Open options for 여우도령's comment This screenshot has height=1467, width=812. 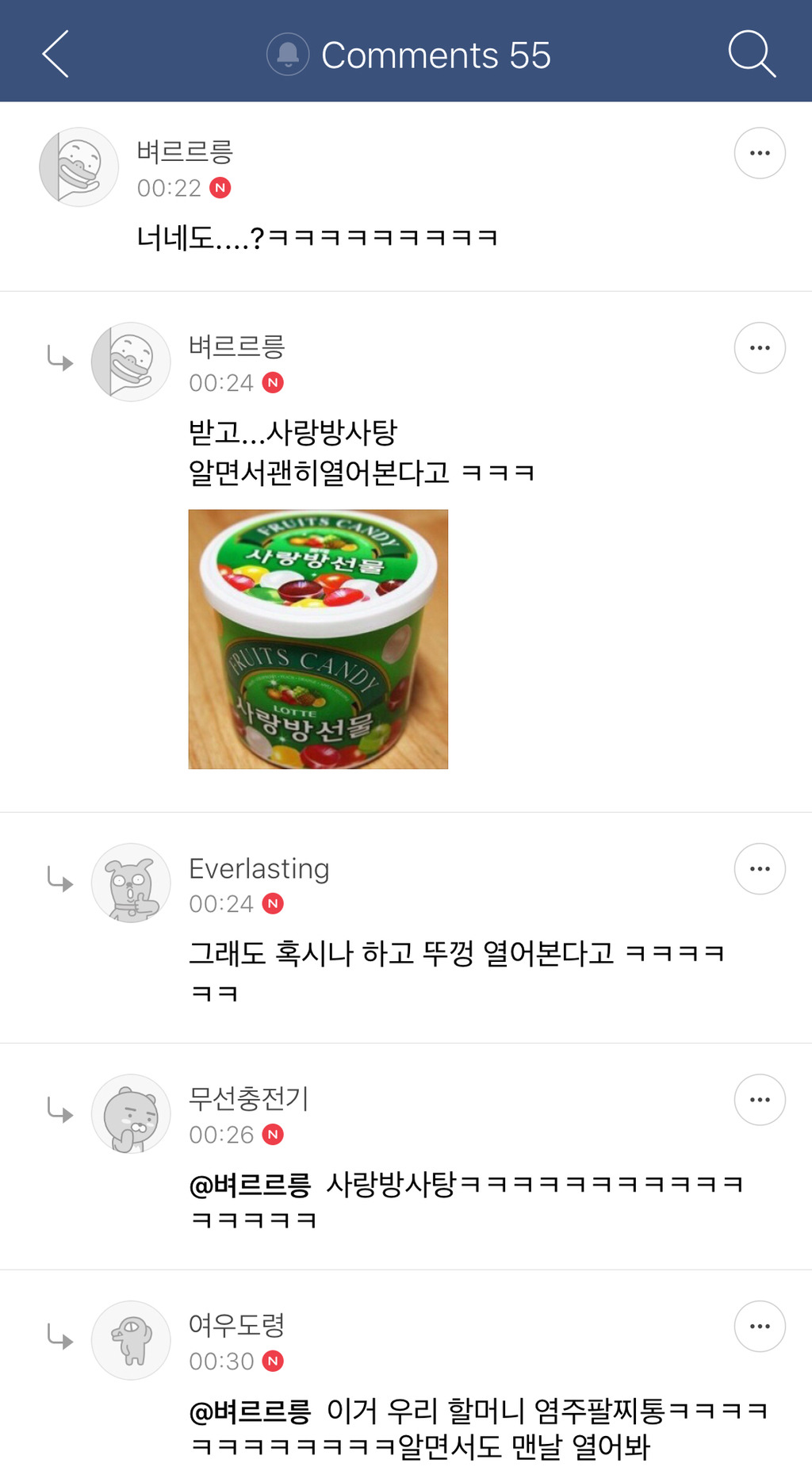tap(759, 1327)
